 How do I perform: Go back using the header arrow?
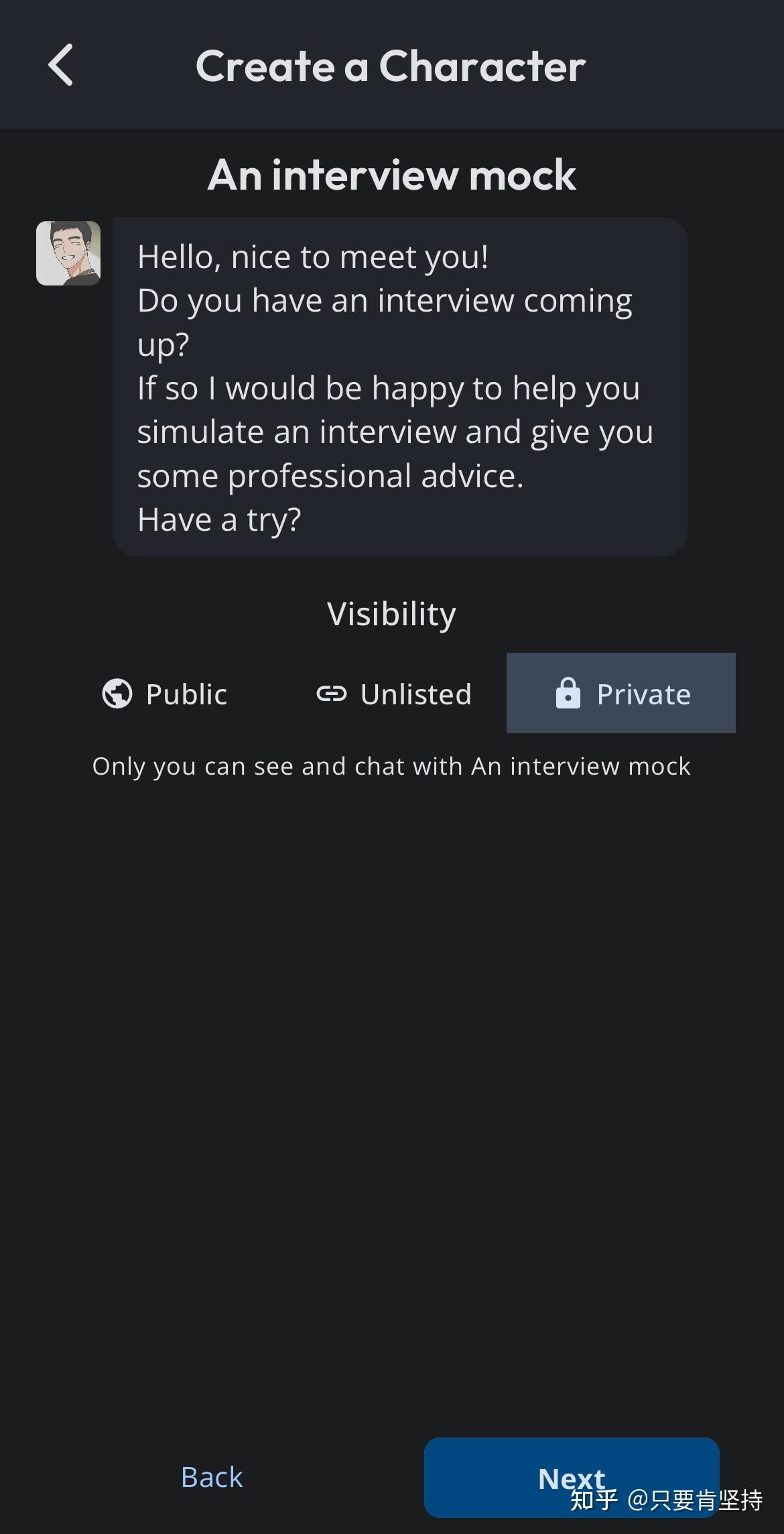coord(61,66)
